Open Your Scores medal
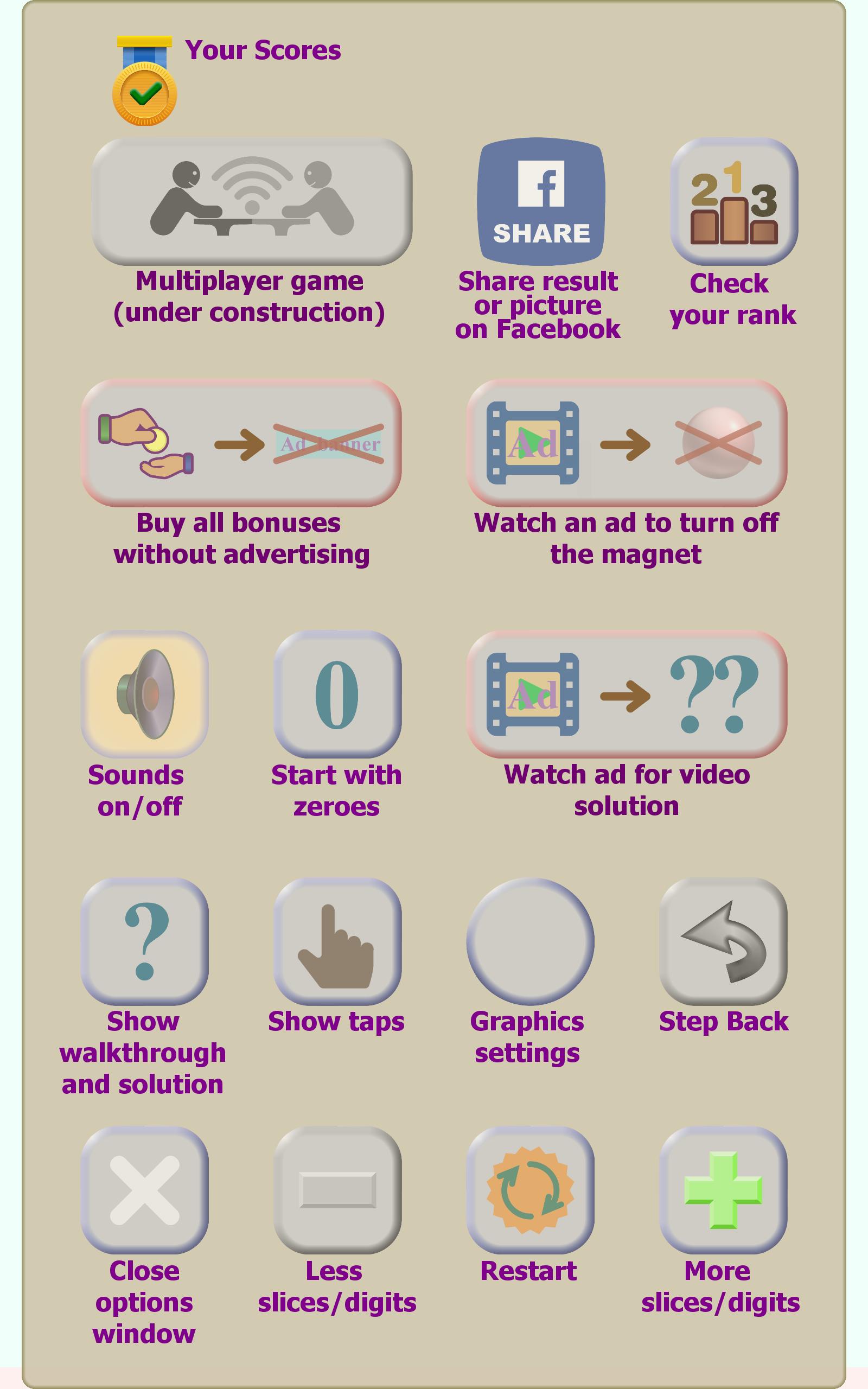Image resolution: width=868 pixels, height=1389 pixels. (144, 80)
